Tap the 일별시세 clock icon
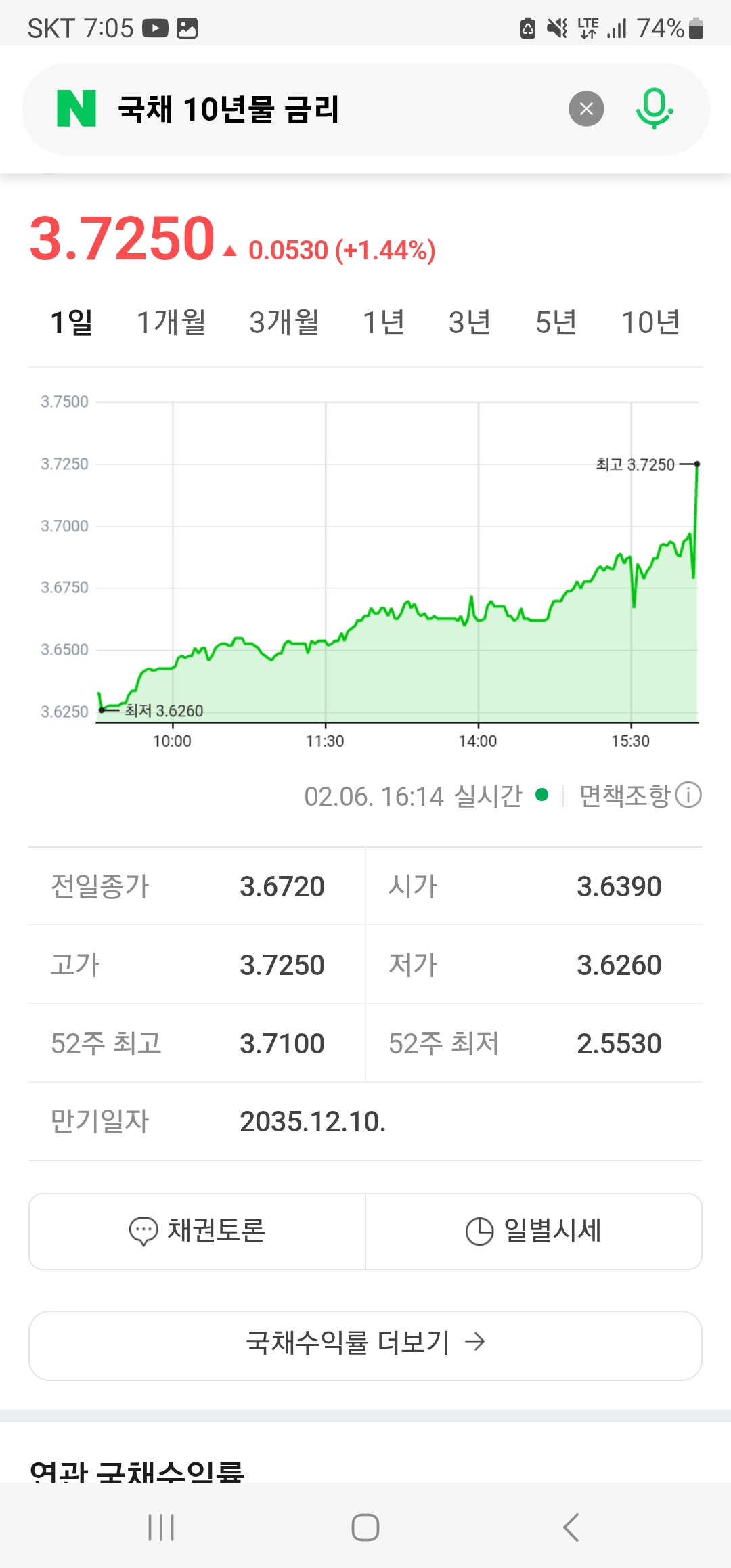 tap(481, 1231)
